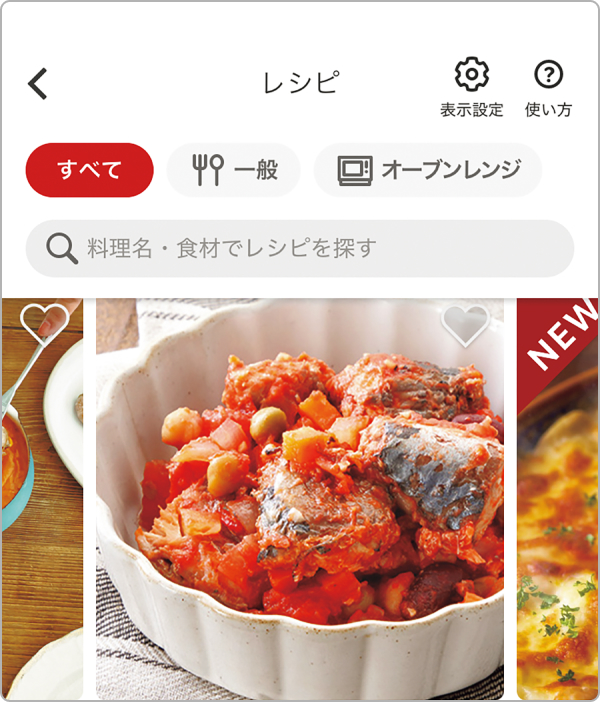The image size is (600, 702).
Task: Show オーブンレンジ recipes
Action: (x=428, y=170)
